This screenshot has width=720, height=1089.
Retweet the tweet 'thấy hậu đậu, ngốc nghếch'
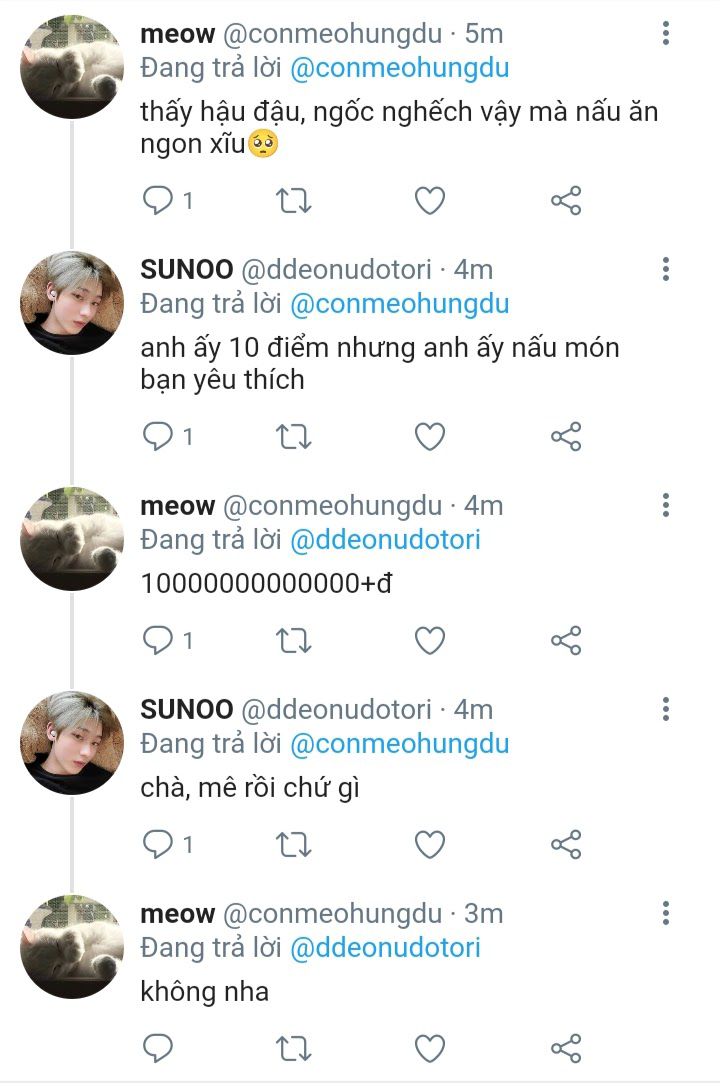[x=293, y=201]
